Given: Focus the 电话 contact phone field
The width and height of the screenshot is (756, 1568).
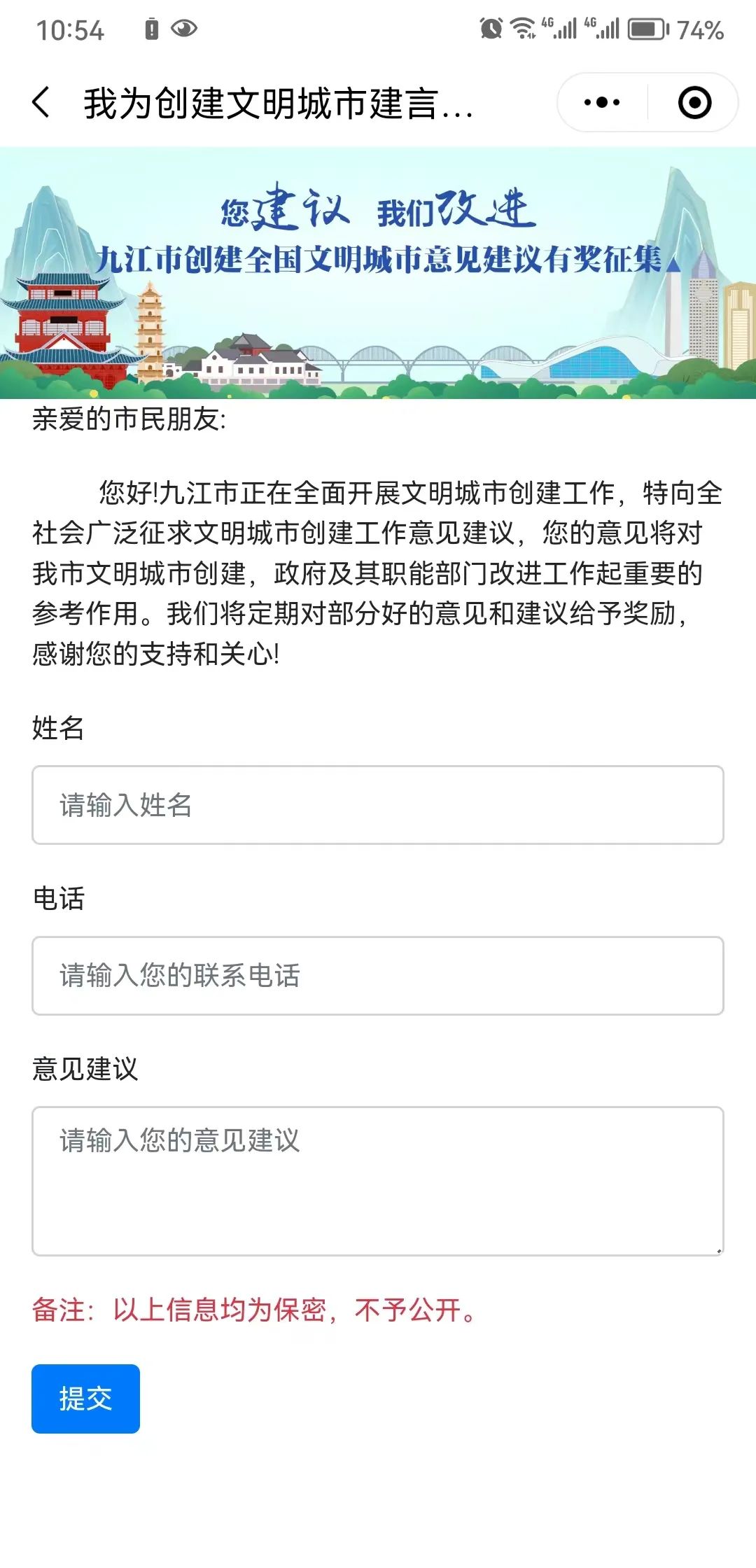Looking at the screenshot, I should coord(378,976).
